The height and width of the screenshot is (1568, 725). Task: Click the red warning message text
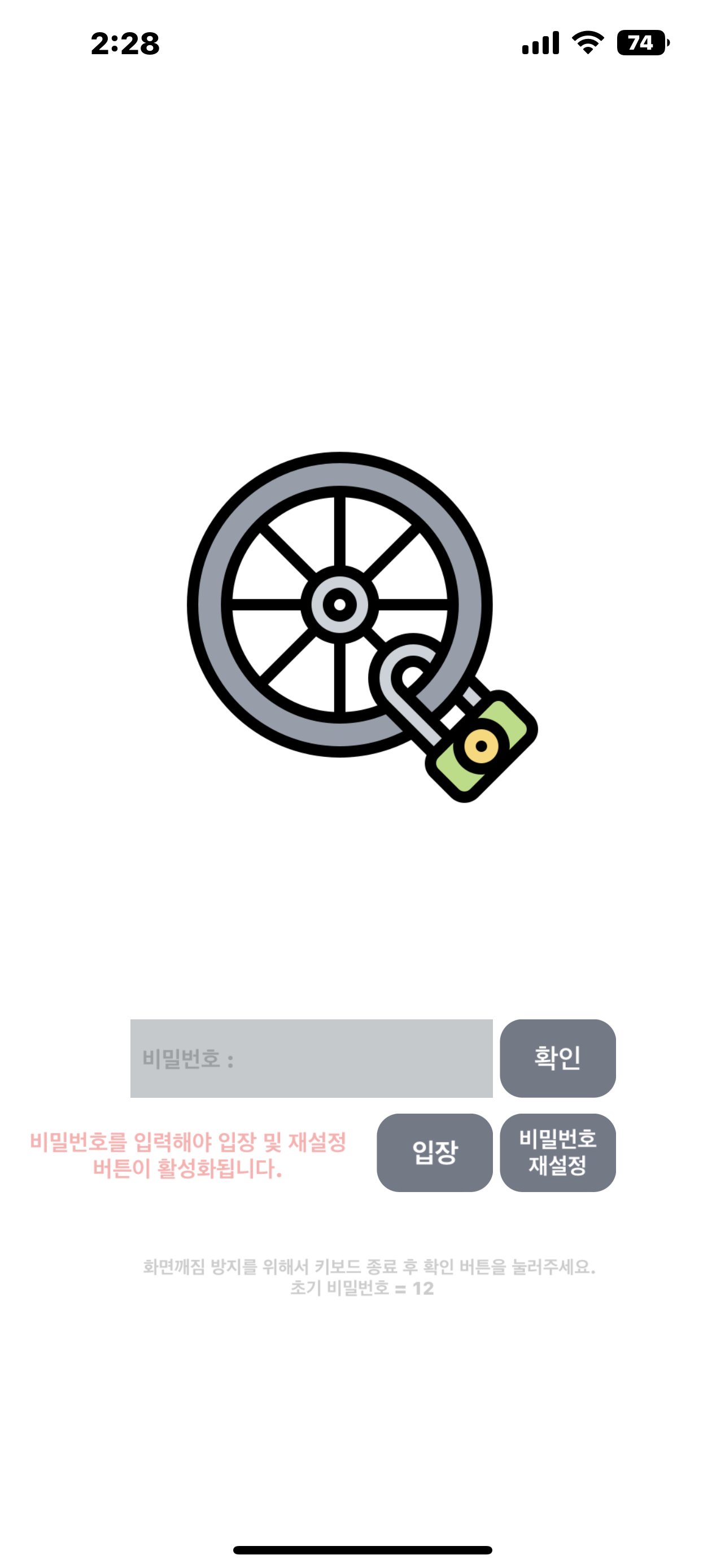[189, 1154]
